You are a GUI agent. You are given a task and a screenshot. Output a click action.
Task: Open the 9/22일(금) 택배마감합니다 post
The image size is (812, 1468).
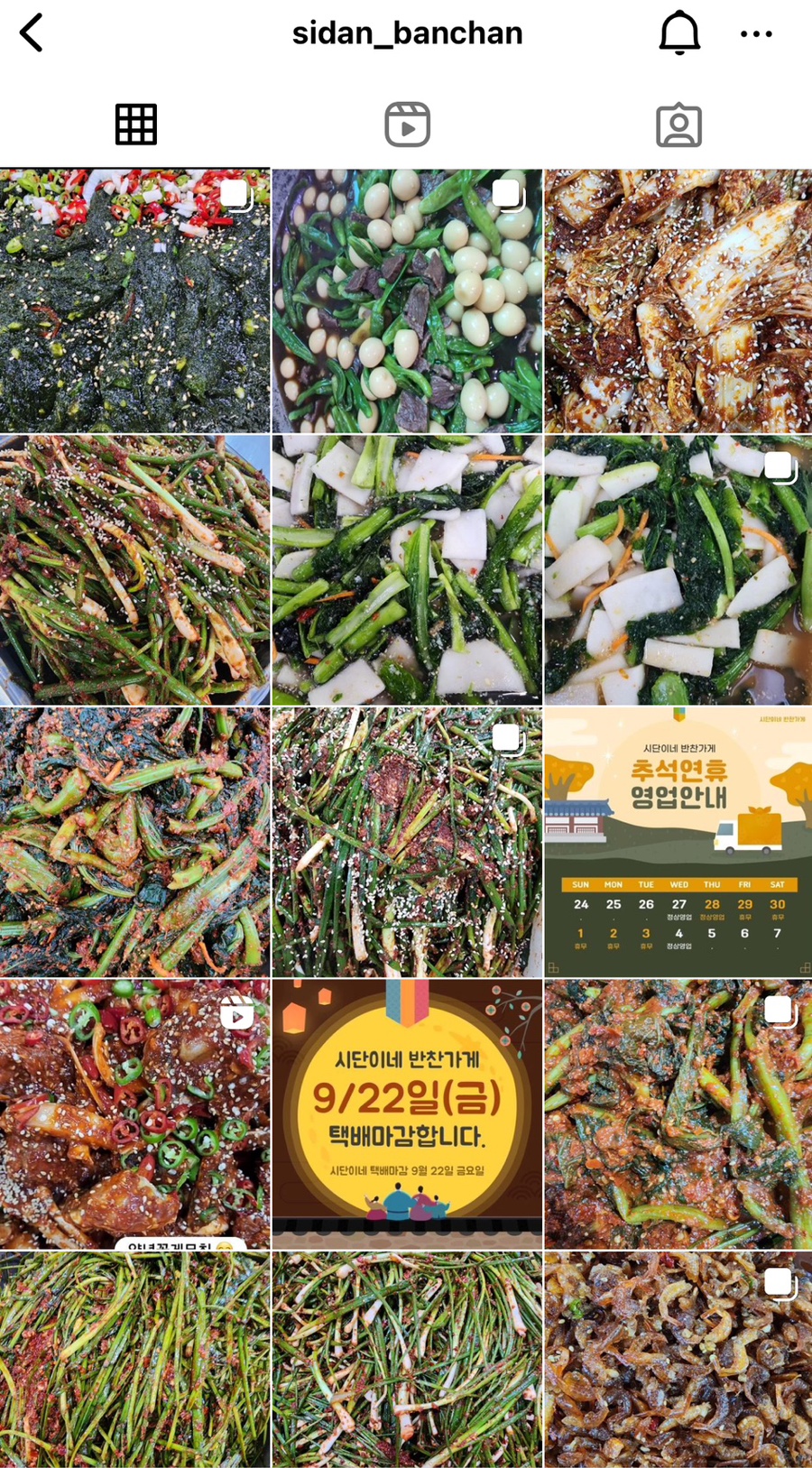click(x=407, y=1113)
